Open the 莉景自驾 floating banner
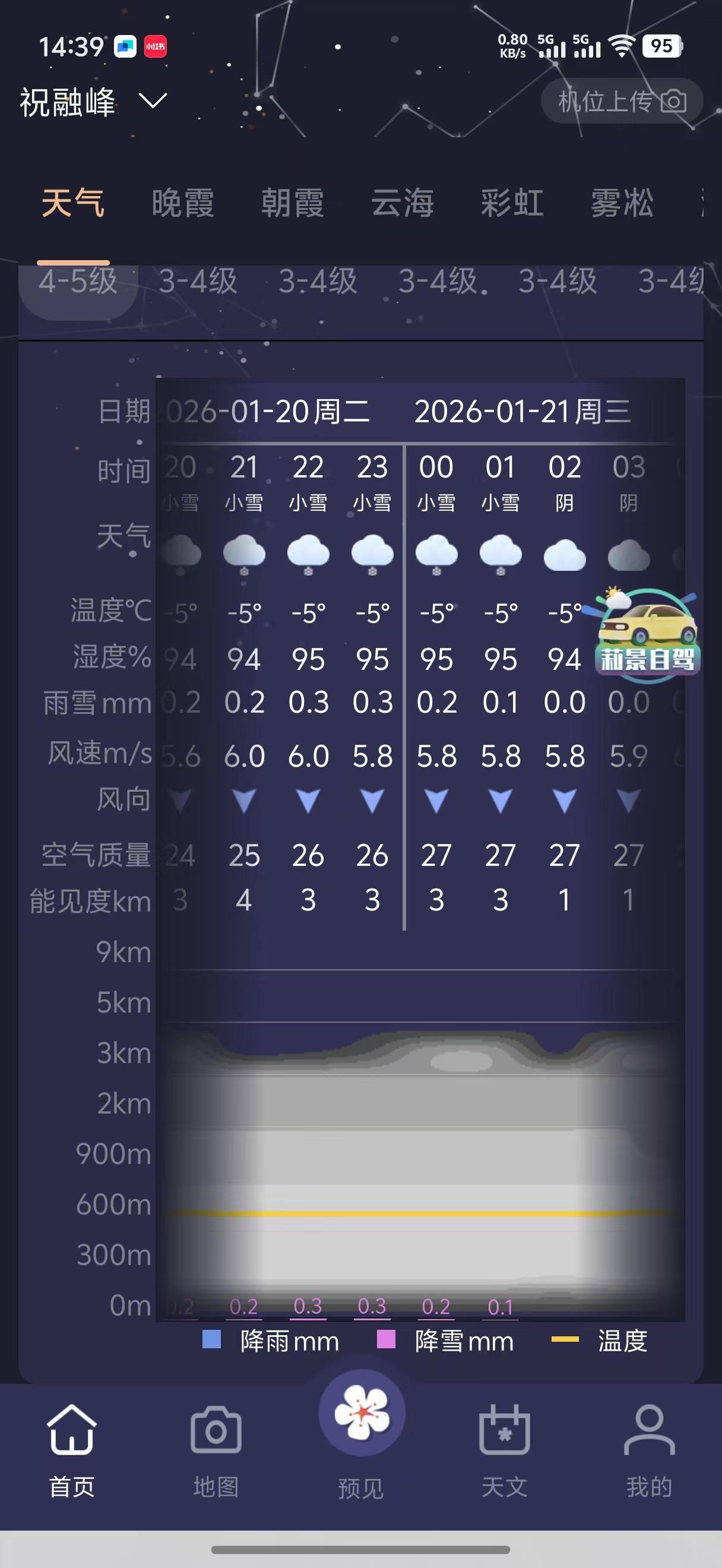 647,634
